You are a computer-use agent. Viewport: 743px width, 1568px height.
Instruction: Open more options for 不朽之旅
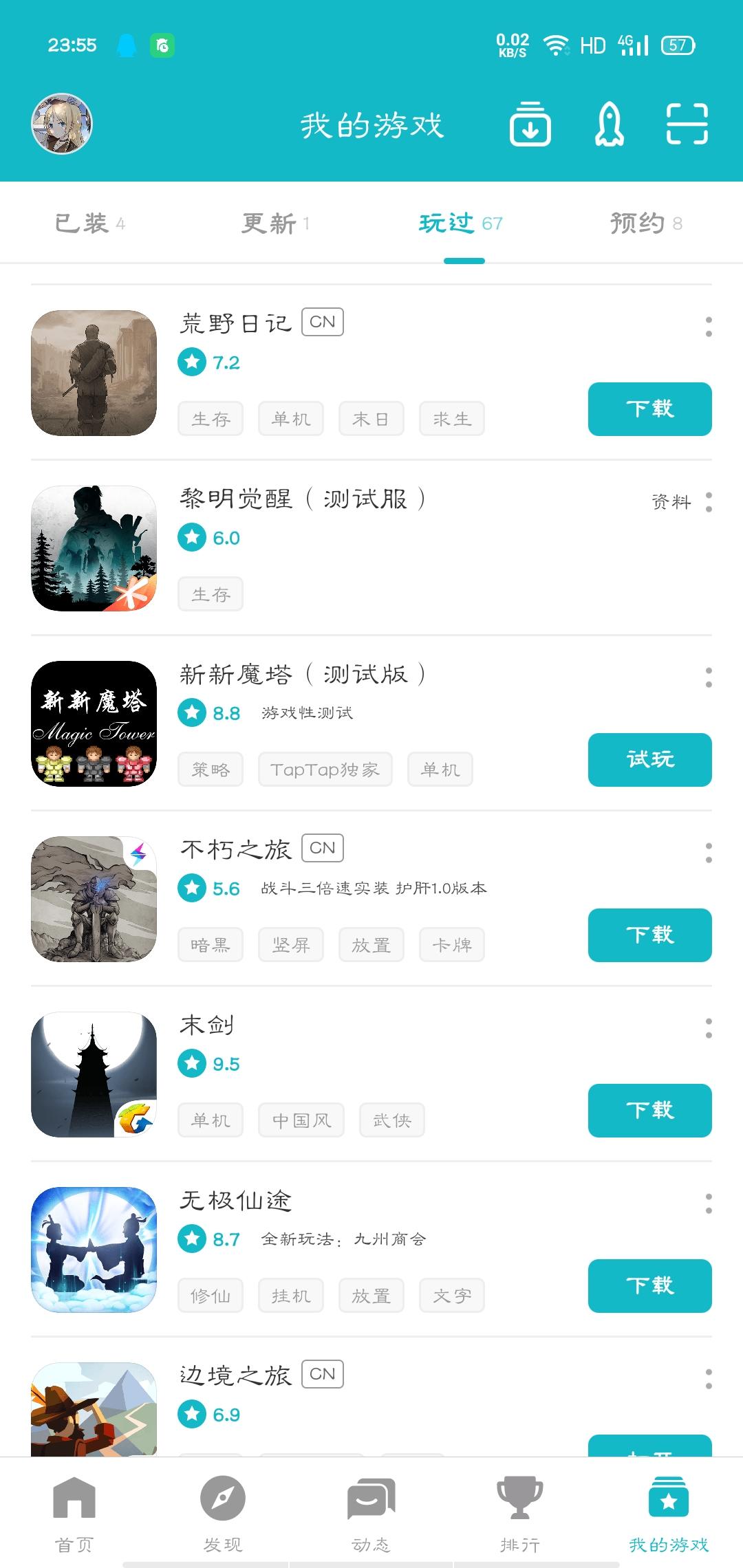(x=709, y=853)
